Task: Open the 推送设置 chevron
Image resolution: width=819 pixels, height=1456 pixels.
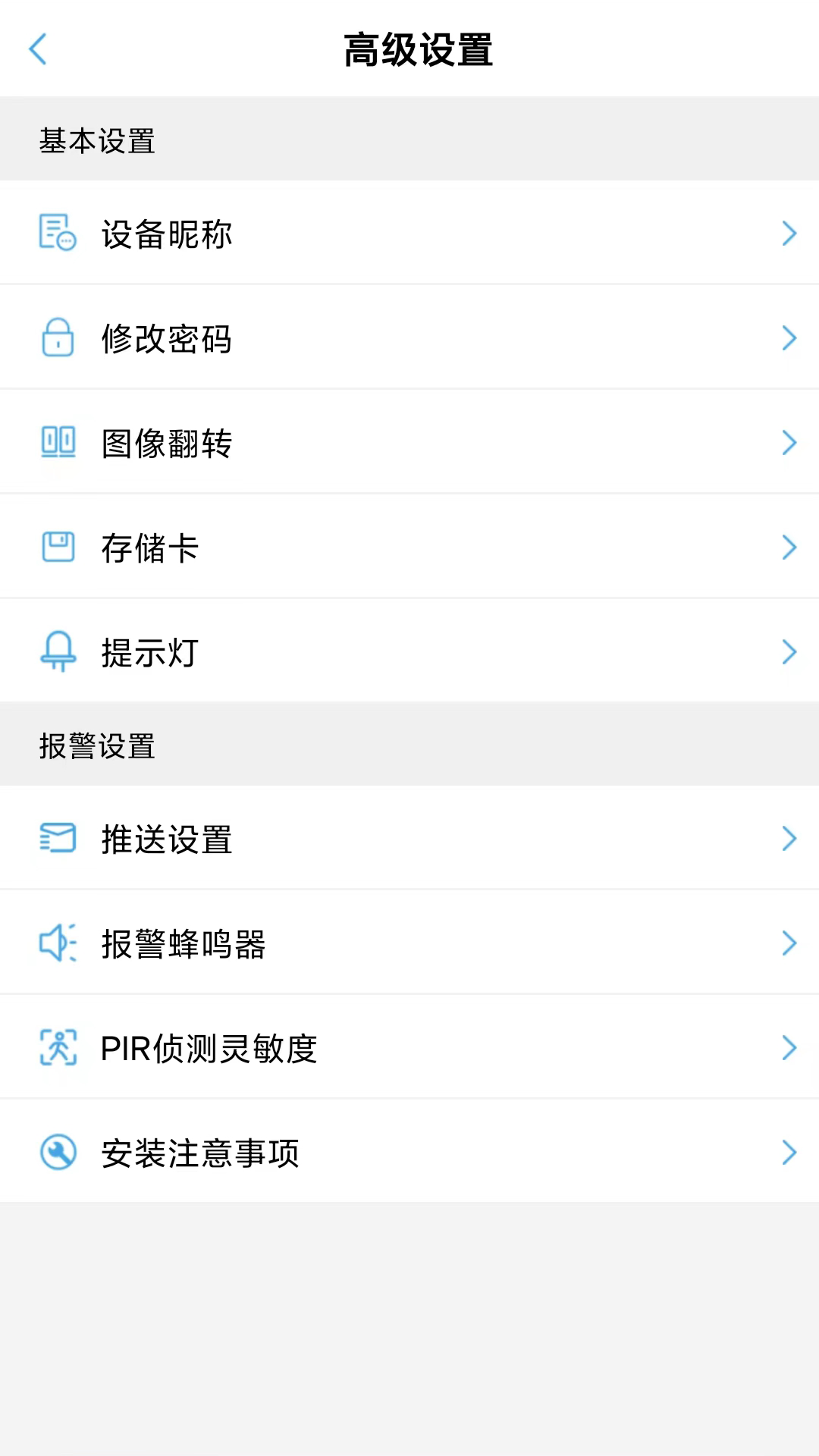Action: (x=788, y=838)
